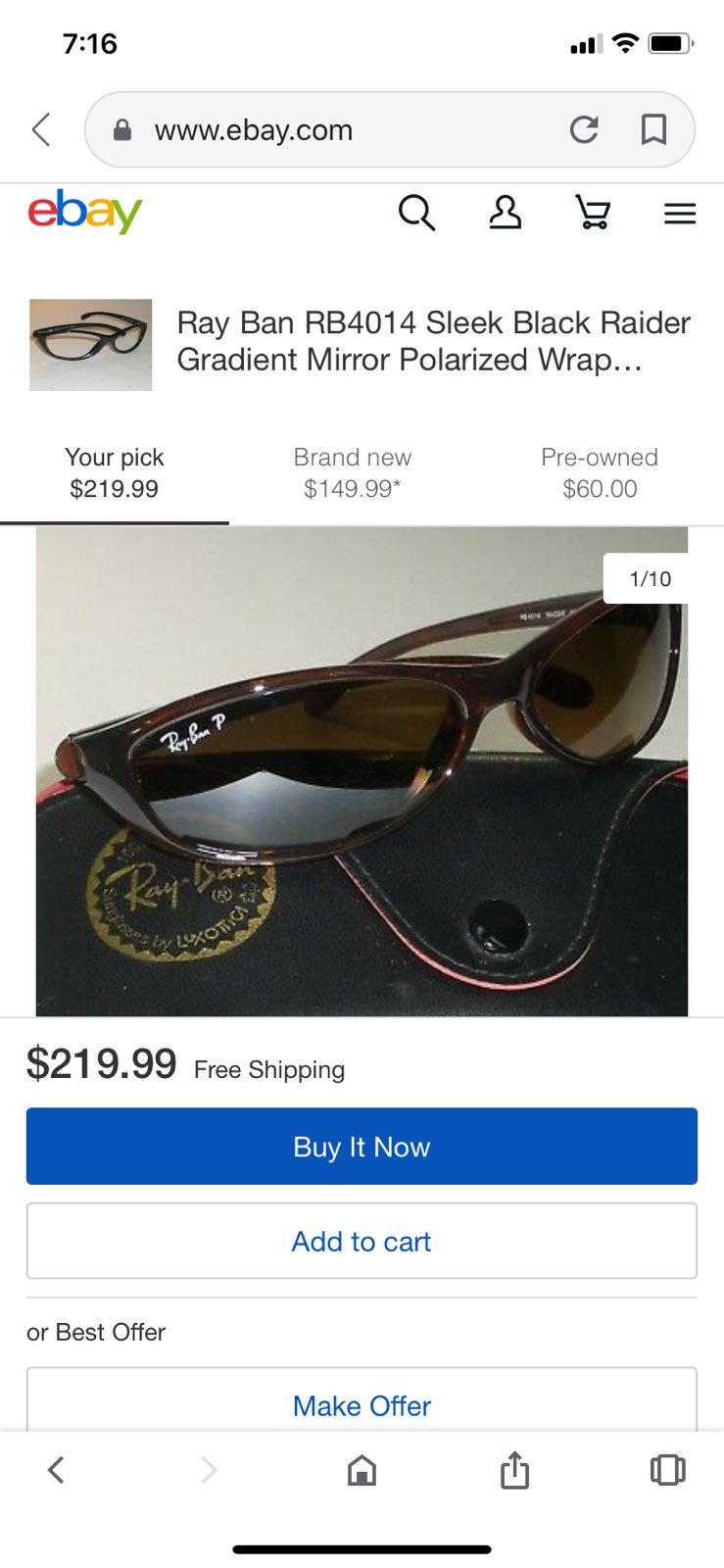Switch to the Pre-owned $60.00 tab
This screenshot has width=724, height=1568.
[x=600, y=473]
